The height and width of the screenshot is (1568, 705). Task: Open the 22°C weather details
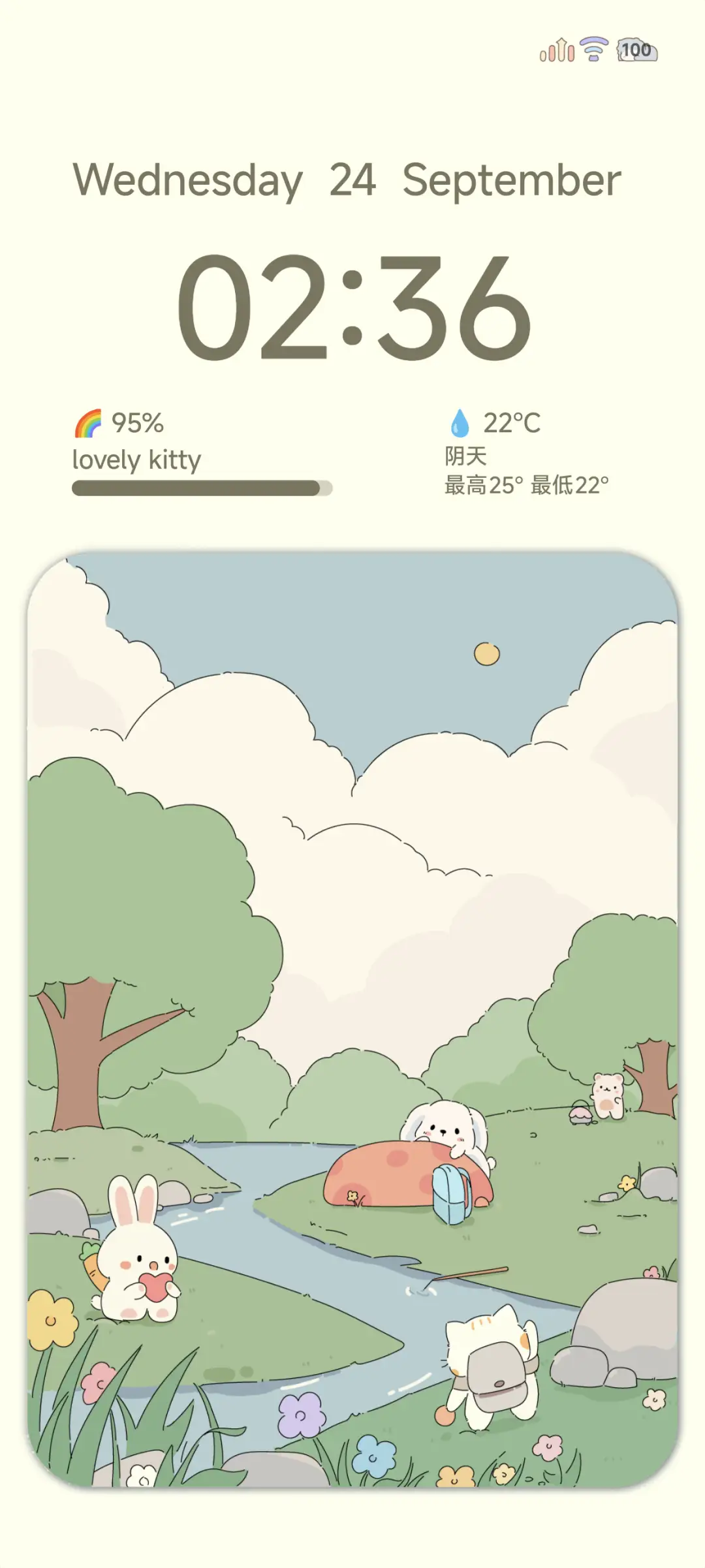(x=513, y=424)
